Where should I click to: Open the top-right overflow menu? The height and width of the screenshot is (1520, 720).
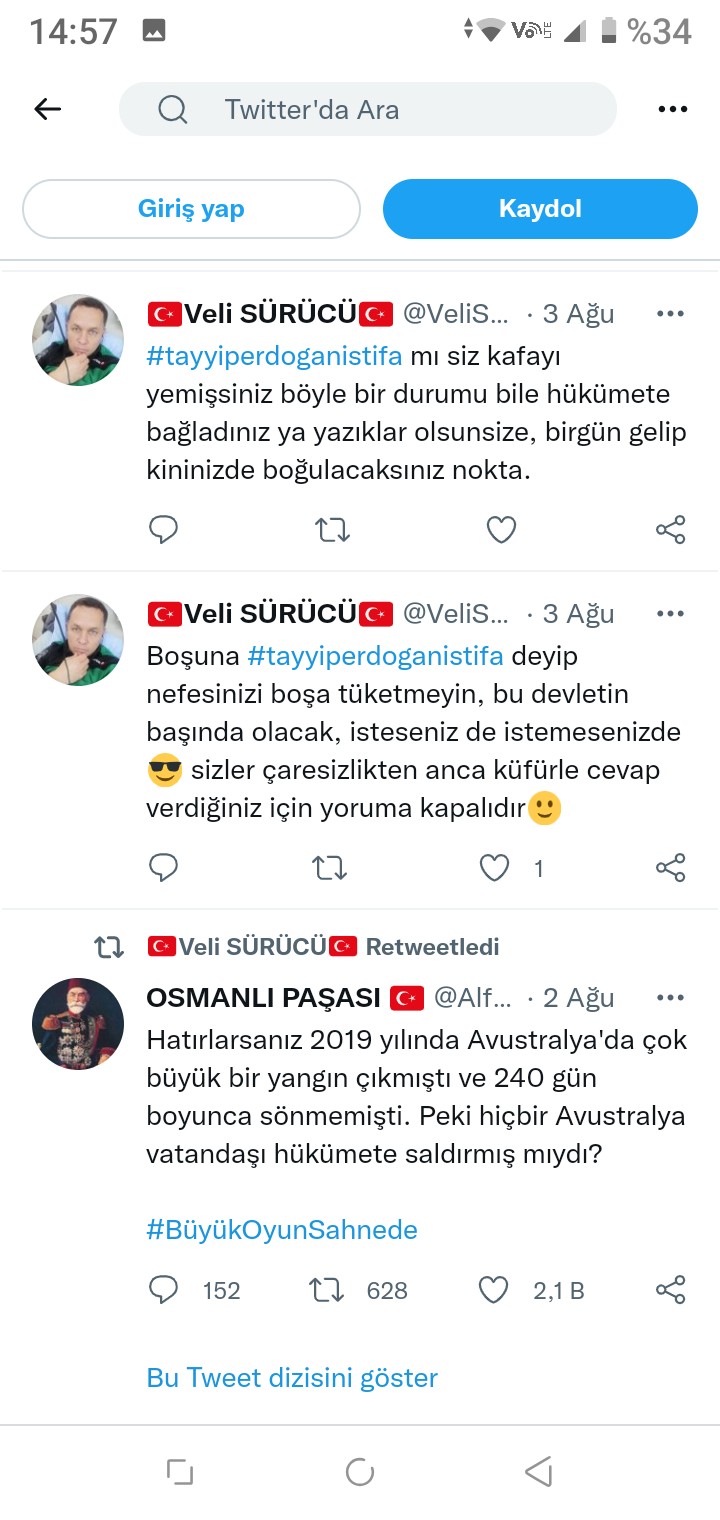pos(672,110)
